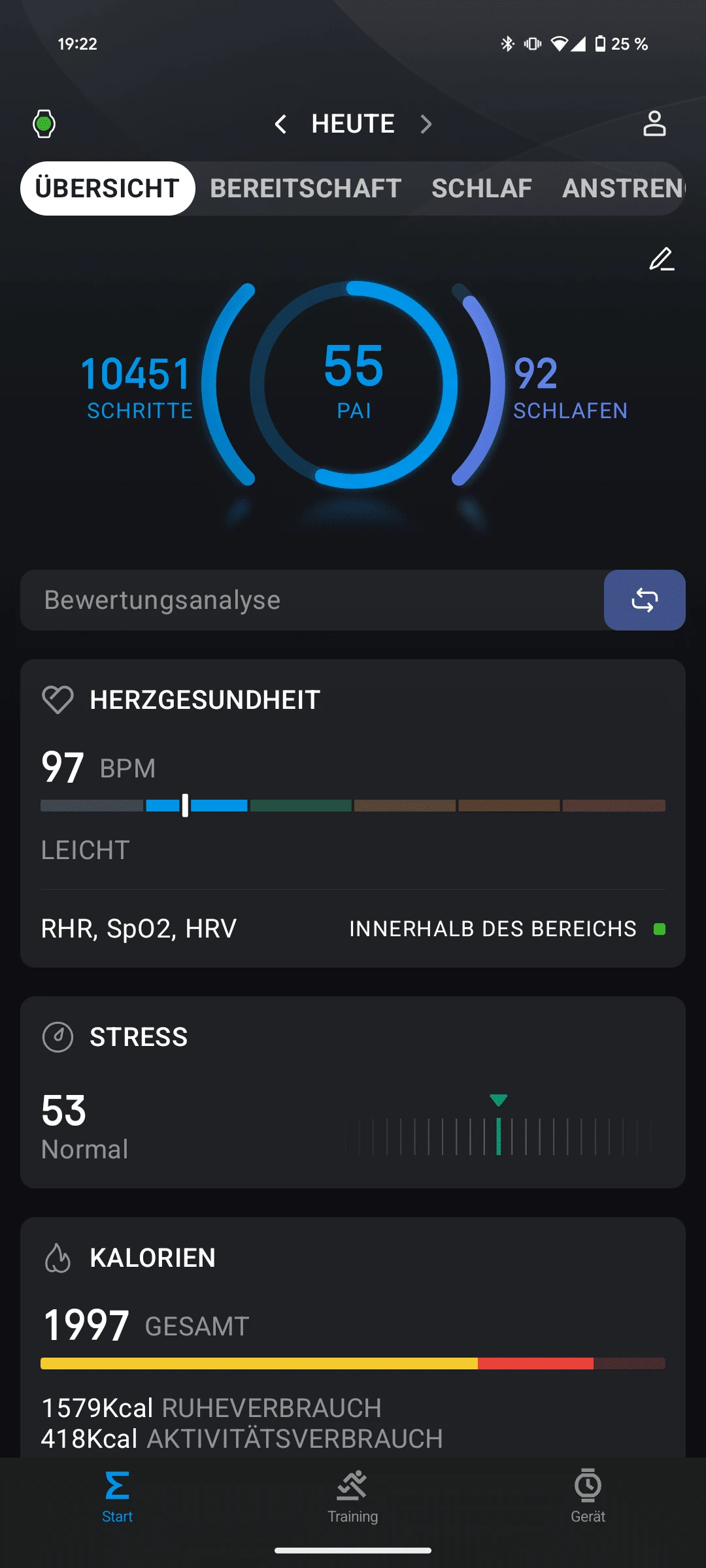Switch to the Gerät tab
The width and height of the screenshot is (706, 1568).
point(588,1496)
